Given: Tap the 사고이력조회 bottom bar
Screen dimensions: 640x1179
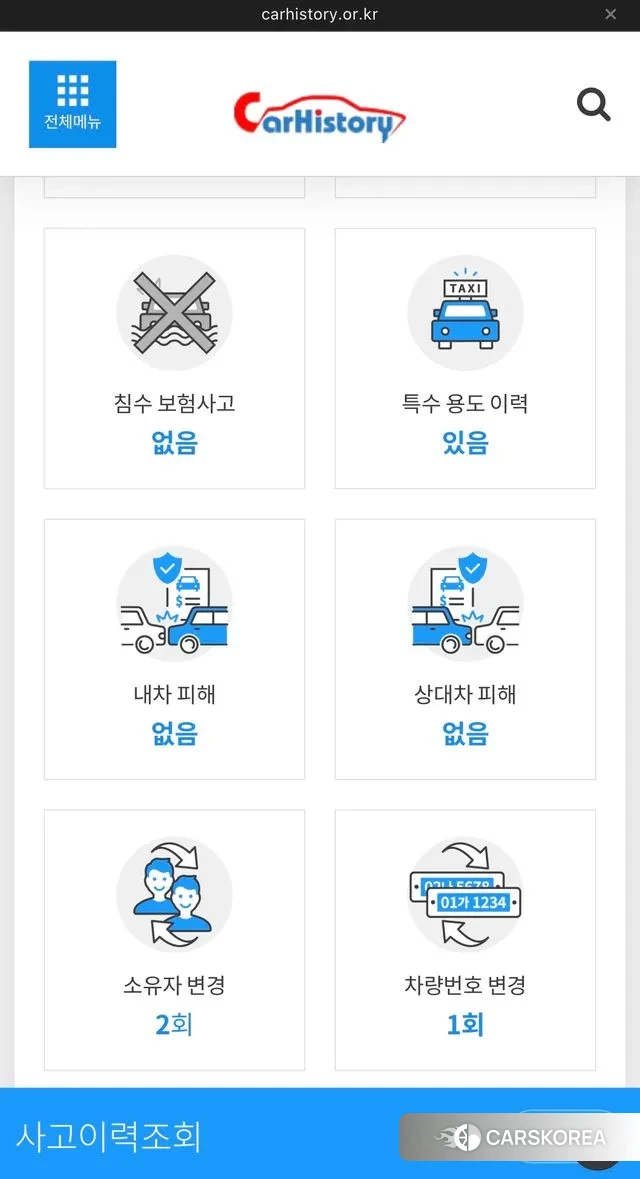Looking at the screenshot, I should pos(200,1136).
